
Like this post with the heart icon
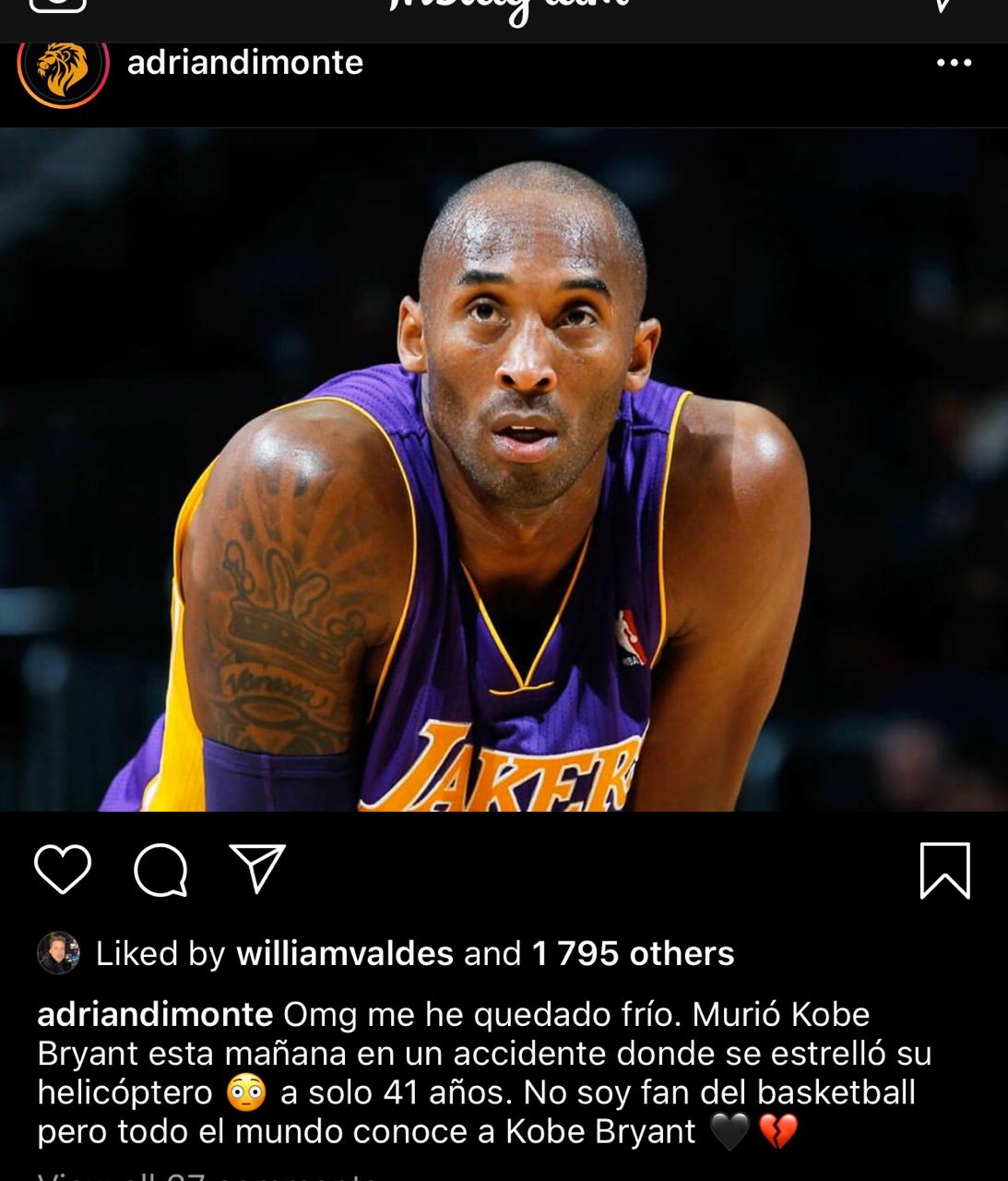pos(63,869)
